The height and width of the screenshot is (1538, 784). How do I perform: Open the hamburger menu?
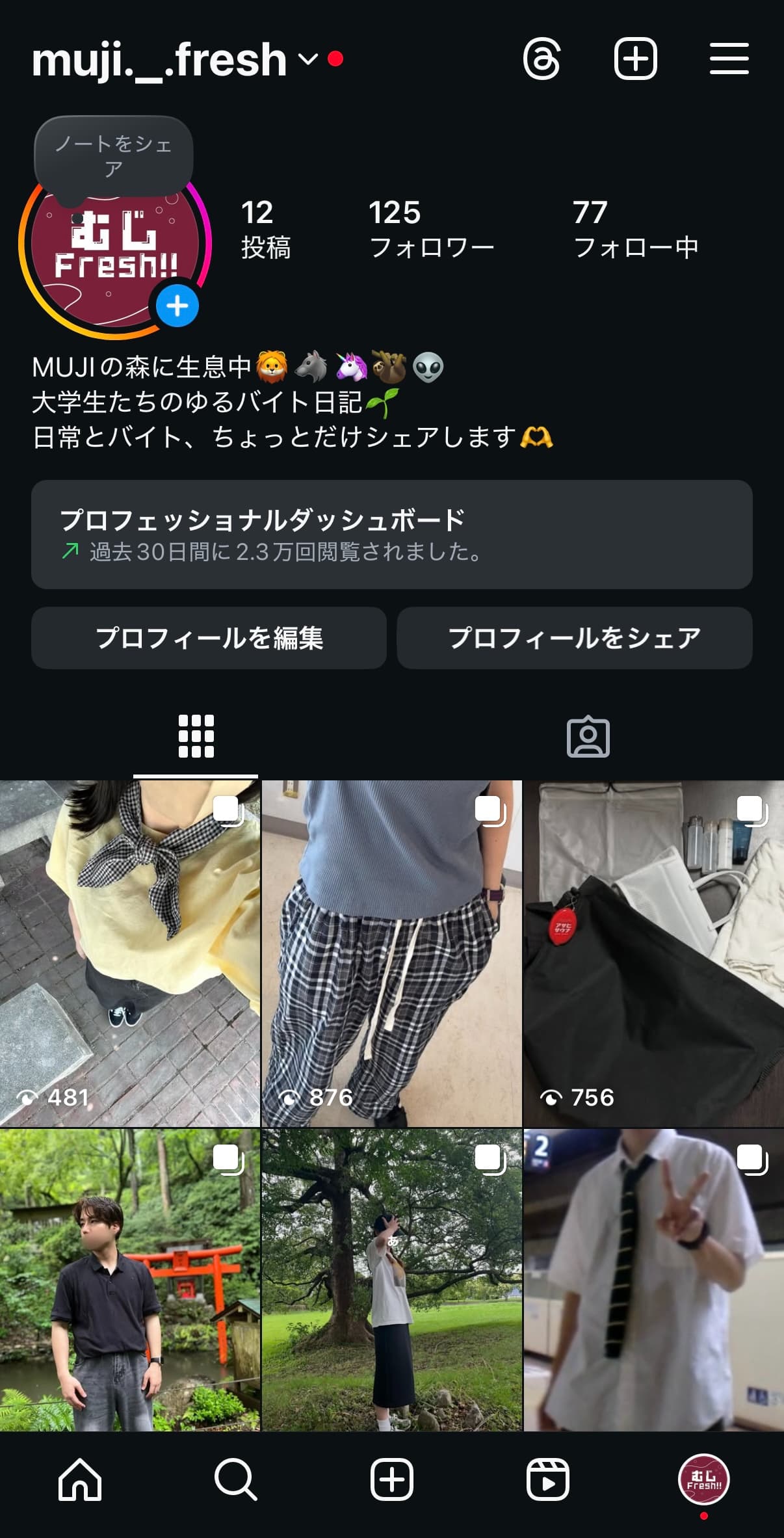[729, 59]
